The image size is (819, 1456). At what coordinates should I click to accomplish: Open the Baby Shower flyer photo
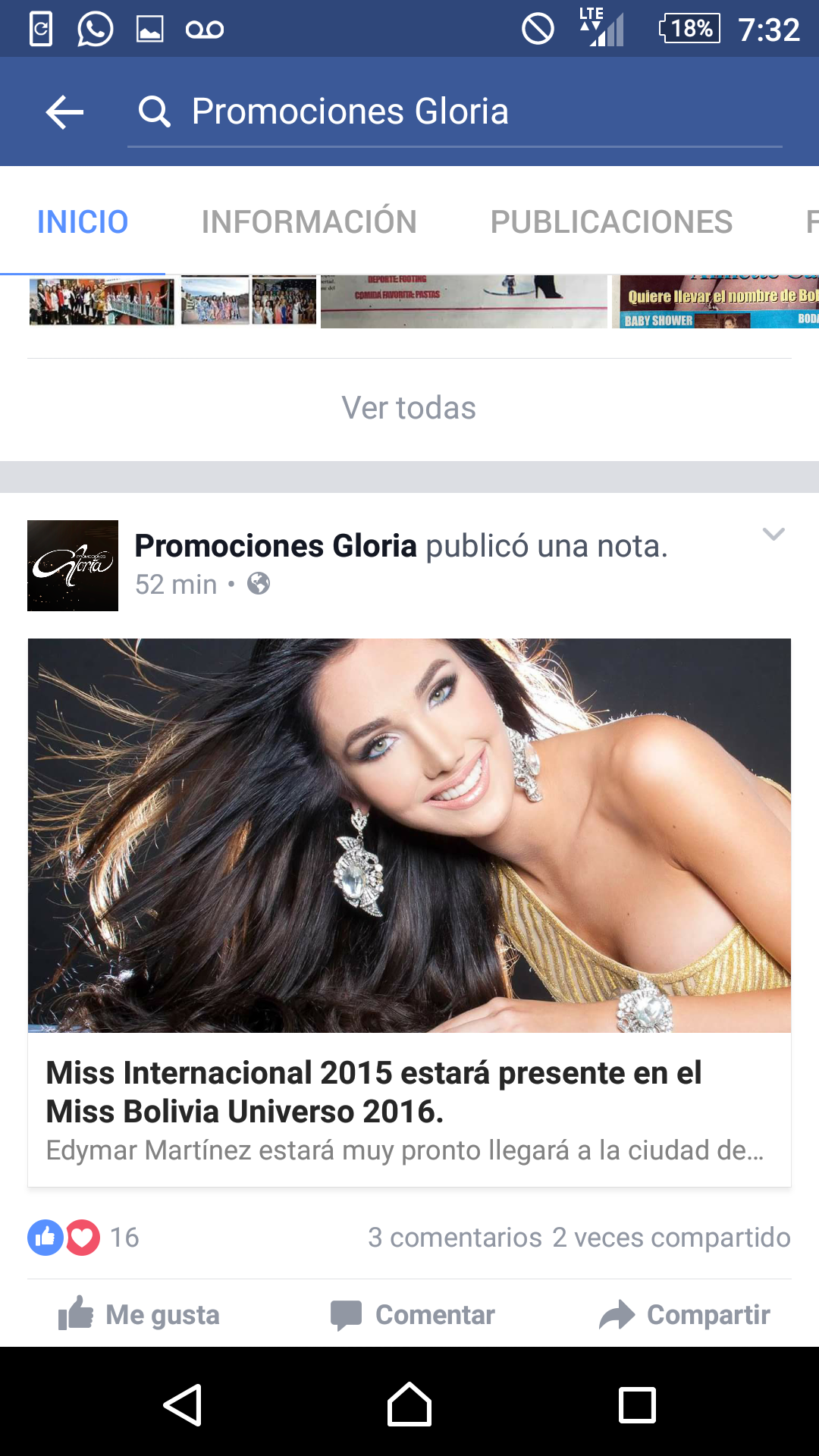click(x=714, y=302)
